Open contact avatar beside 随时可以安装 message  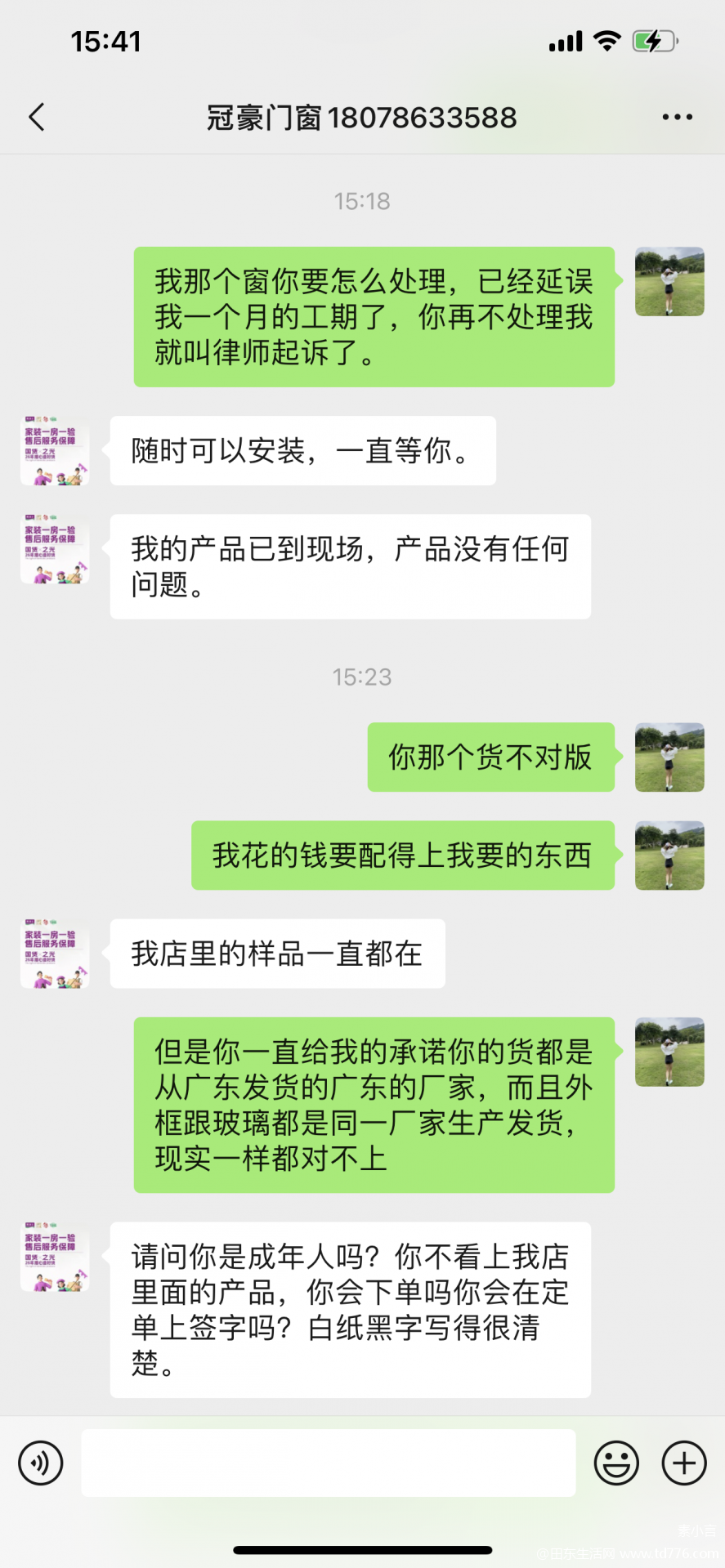tap(55, 451)
